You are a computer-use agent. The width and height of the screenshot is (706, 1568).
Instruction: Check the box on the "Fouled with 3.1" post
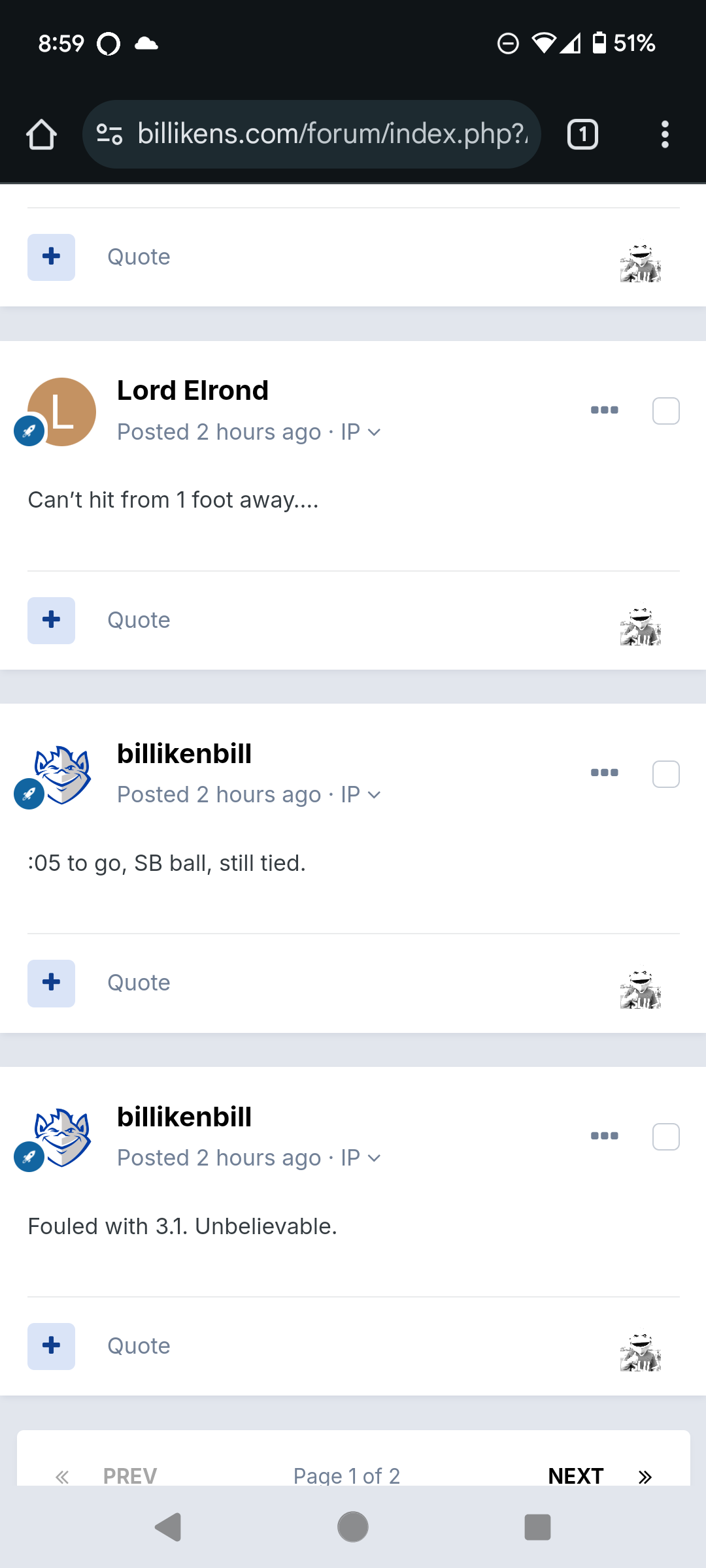click(665, 1137)
